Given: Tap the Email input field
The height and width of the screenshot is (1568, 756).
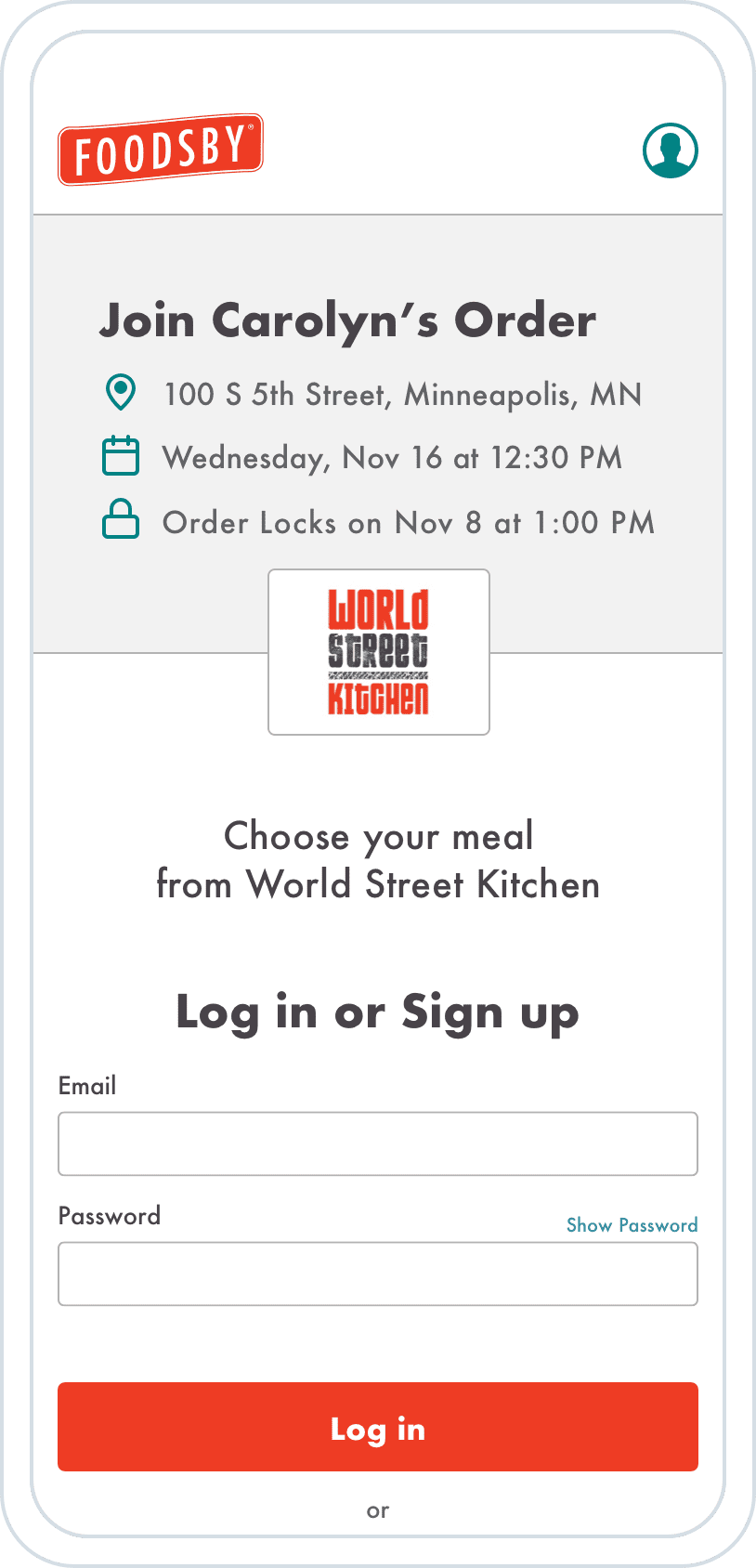Looking at the screenshot, I should coord(377,1143).
